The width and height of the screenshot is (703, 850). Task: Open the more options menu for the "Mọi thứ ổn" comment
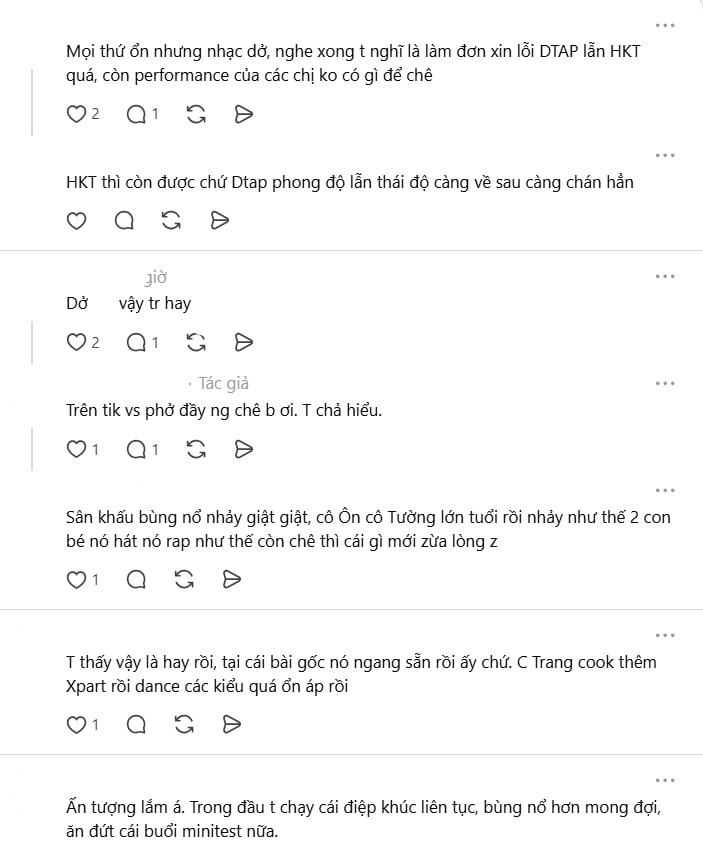tap(665, 24)
